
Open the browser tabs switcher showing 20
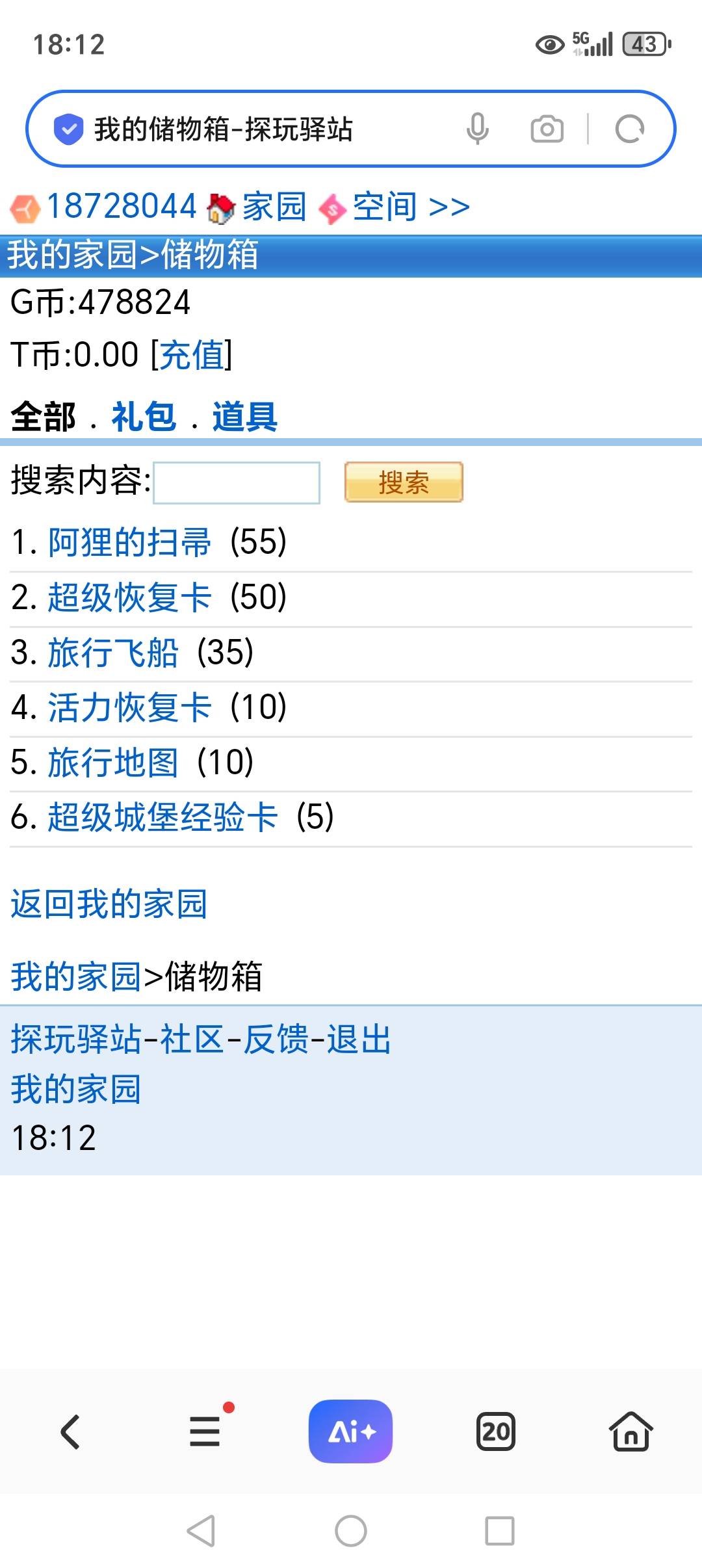click(496, 1431)
